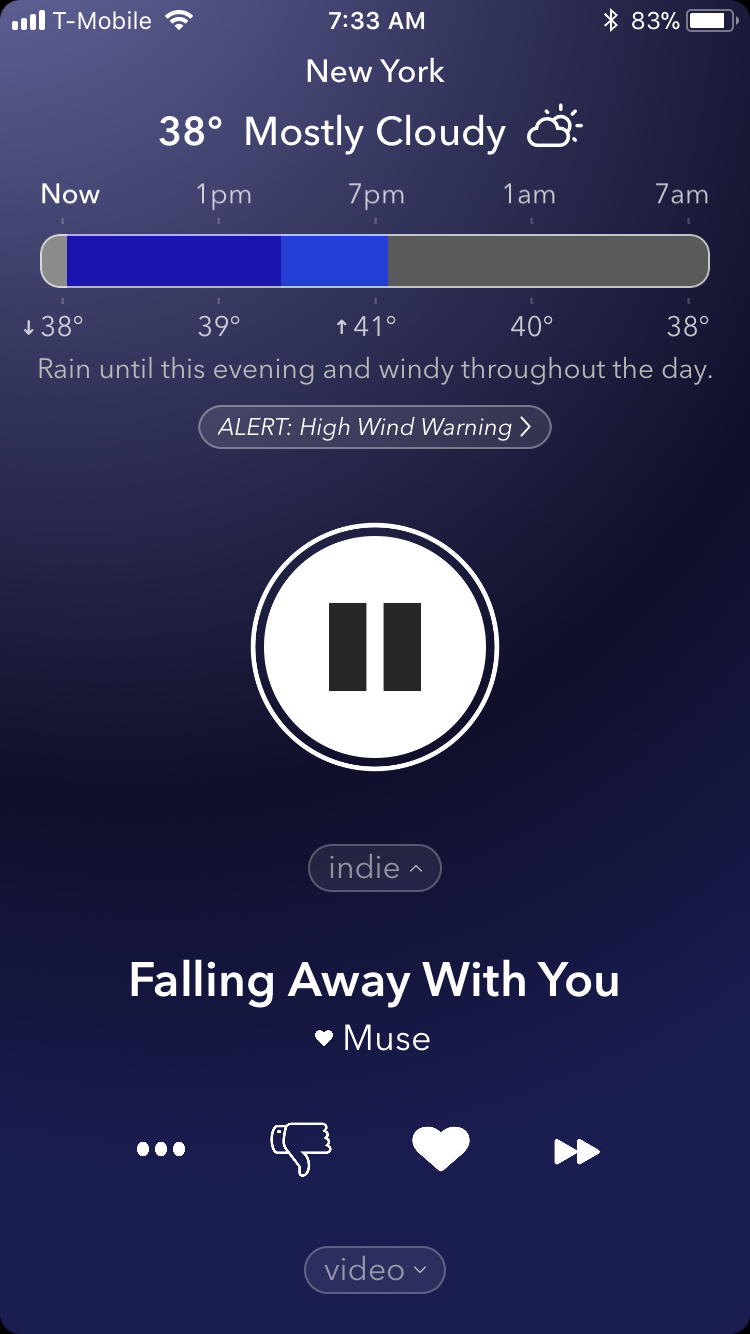
Task: Skip to the next track
Action: pyautogui.click(x=577, y=1152)
